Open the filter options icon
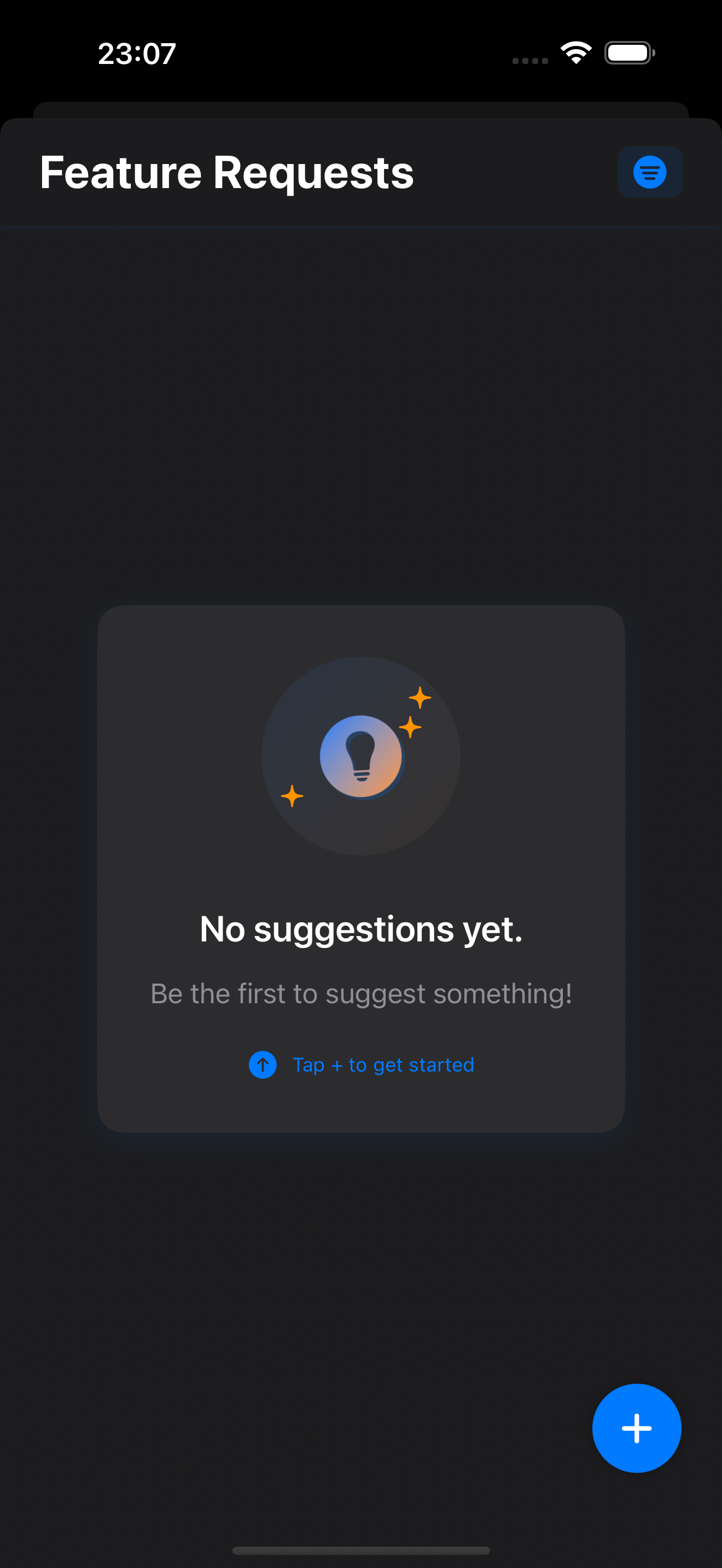This screenshot has width=722, height=1568. pyautogui.click(x=649, y=172)
